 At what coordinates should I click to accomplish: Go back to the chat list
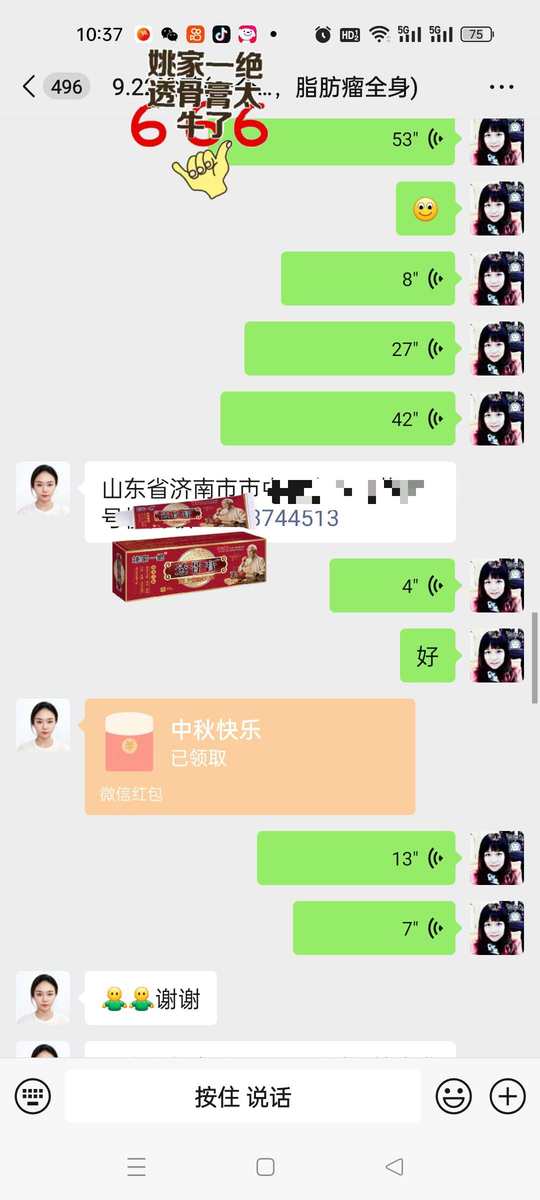click(x=28, y=87)
